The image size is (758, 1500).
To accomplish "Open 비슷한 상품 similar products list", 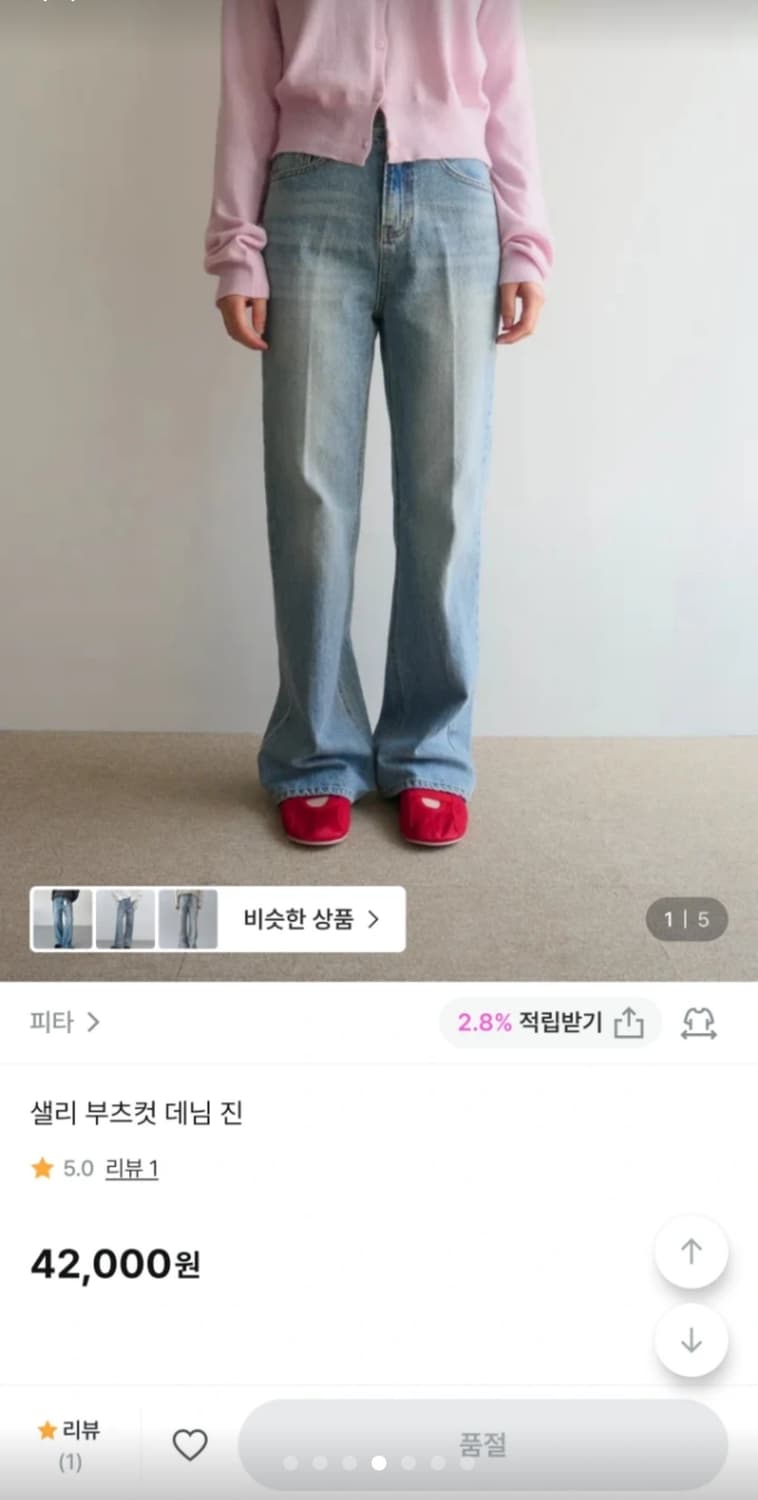I will (x=305, y=920).
